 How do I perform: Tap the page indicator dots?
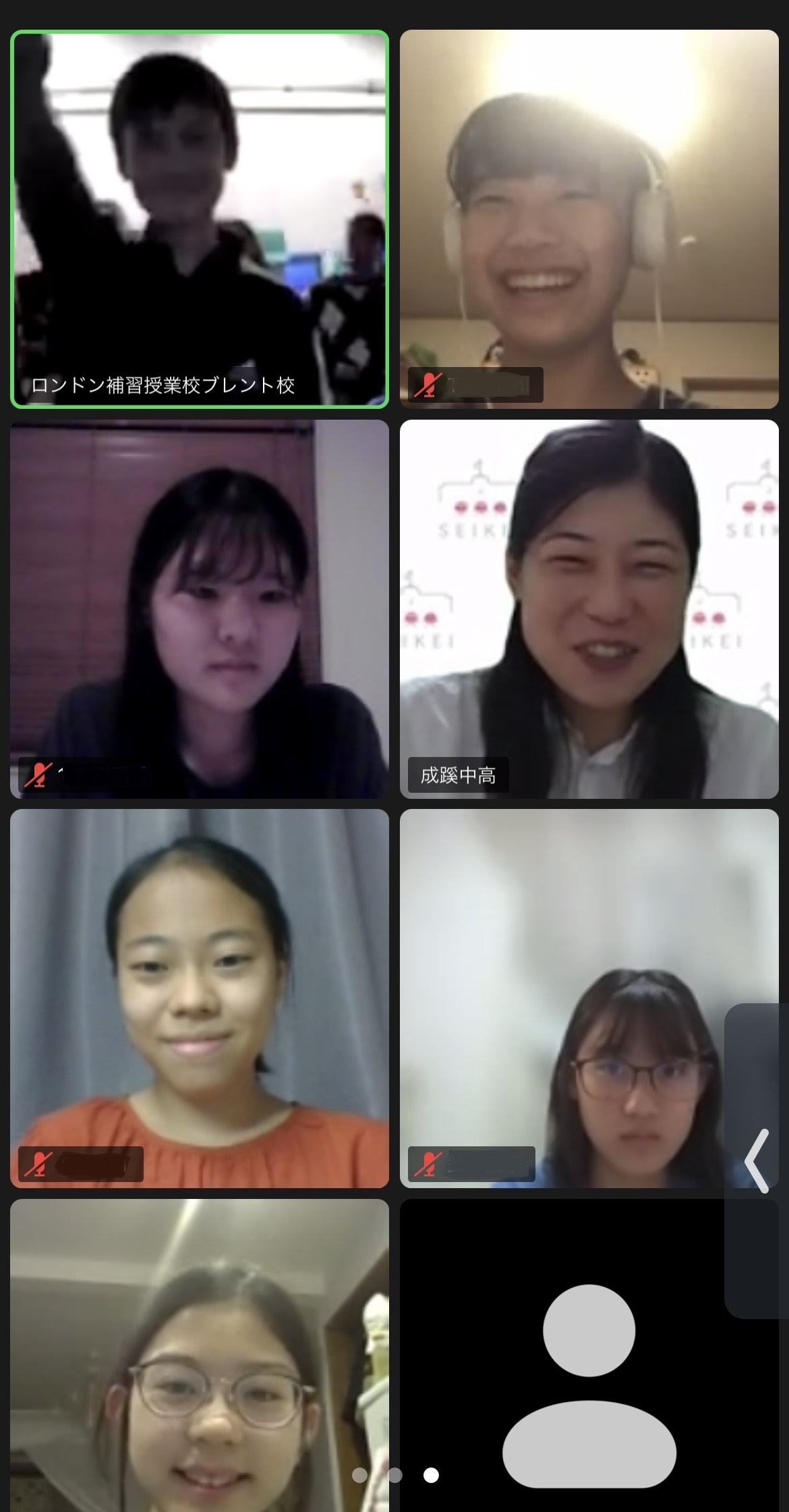(395, 1475)
